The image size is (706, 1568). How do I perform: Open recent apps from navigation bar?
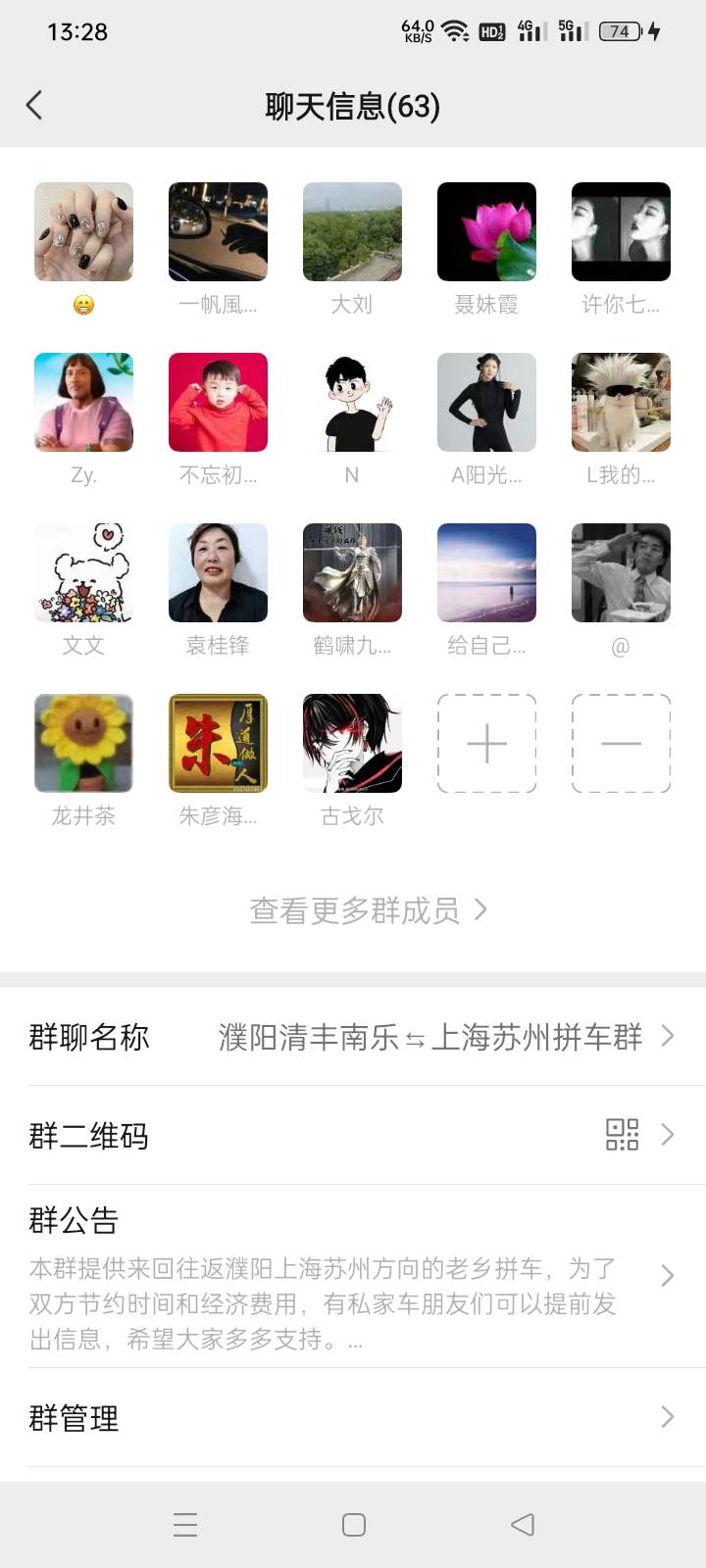click(185, 1525)
